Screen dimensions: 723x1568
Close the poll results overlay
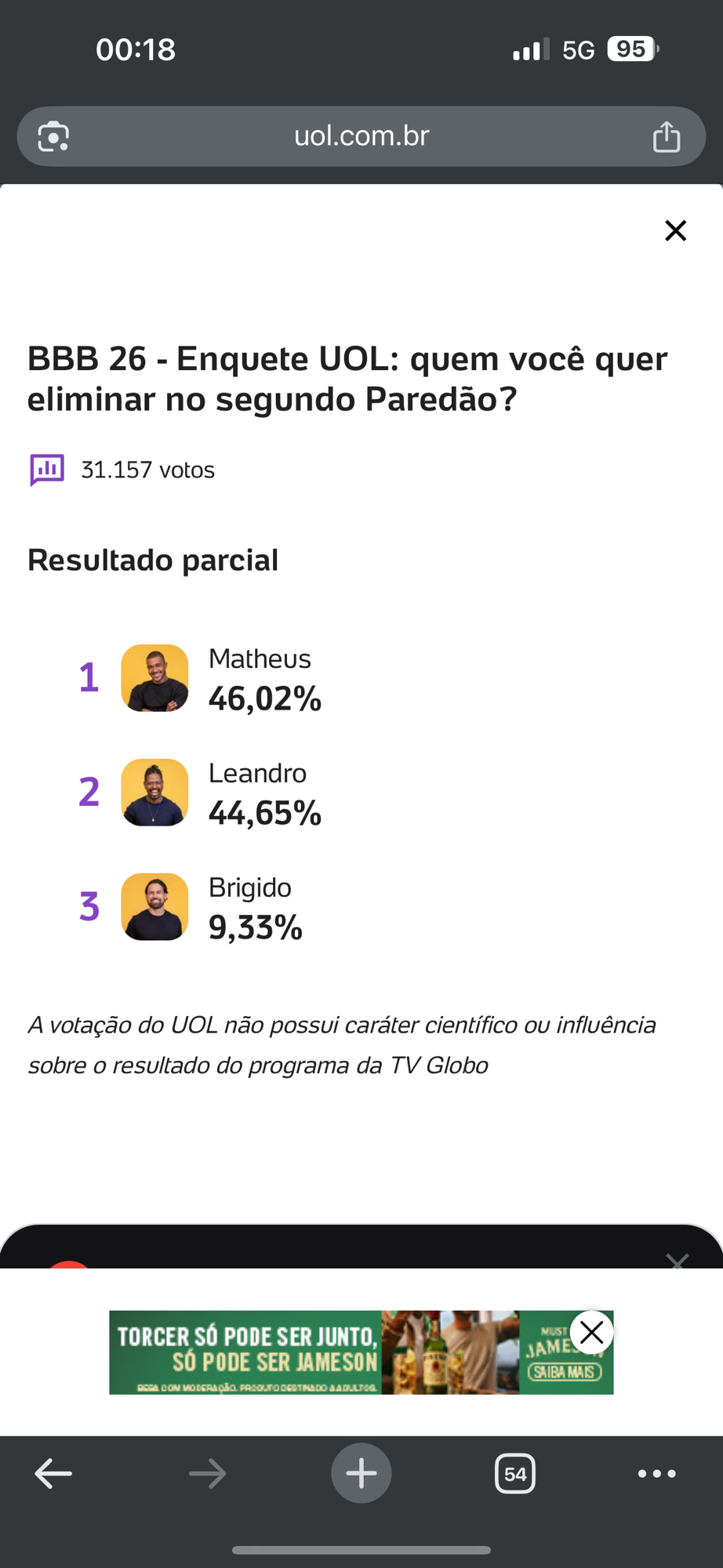[x=675, y=230]
